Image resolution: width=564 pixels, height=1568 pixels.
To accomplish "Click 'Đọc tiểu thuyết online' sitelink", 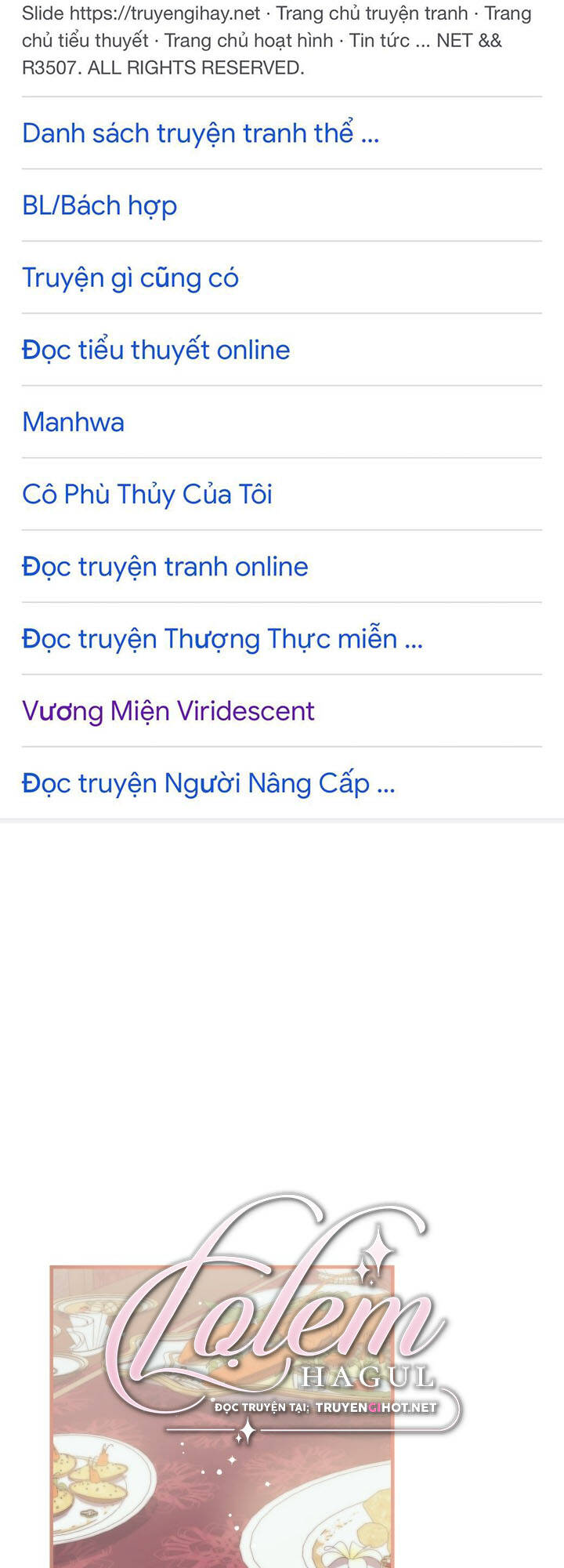I will coord(155,350).
